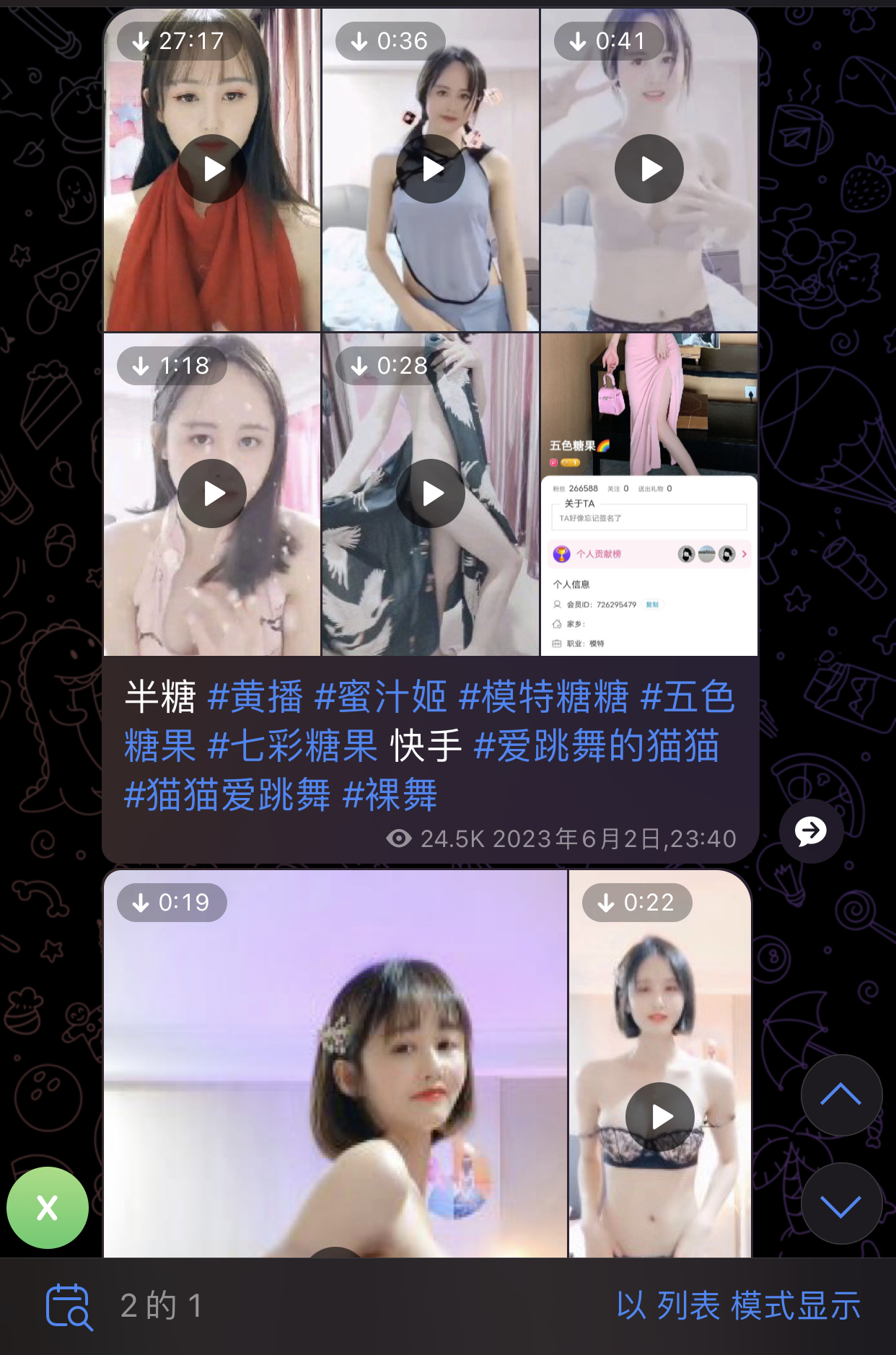Play the 0:36 video

click(431, 170)
